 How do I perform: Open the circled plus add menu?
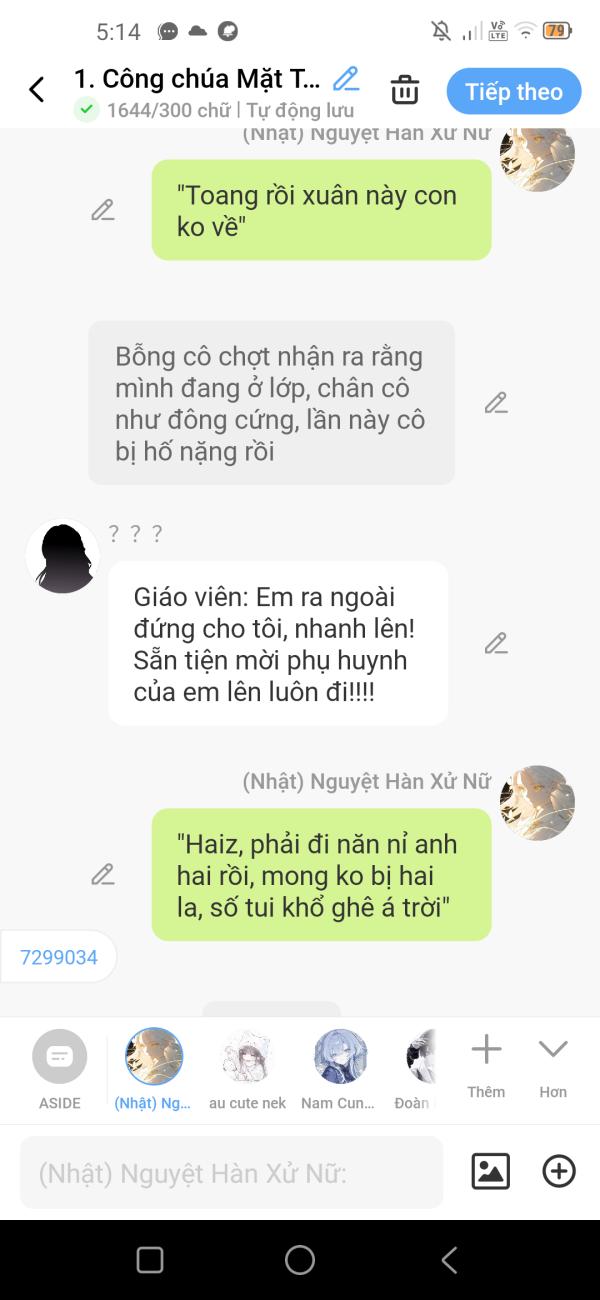pos(558,1171)
